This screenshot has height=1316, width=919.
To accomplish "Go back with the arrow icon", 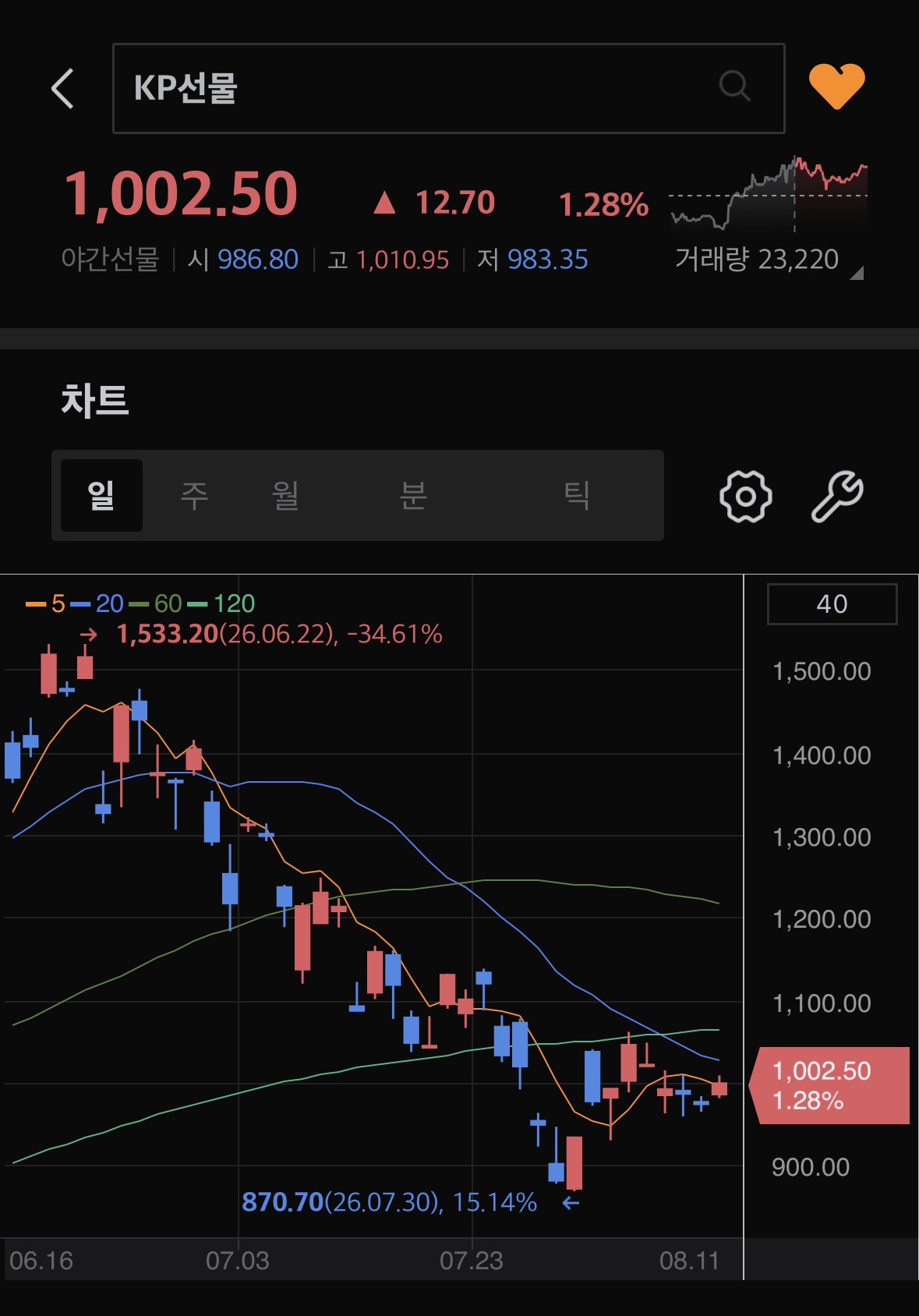I will (x=63, y=88).
